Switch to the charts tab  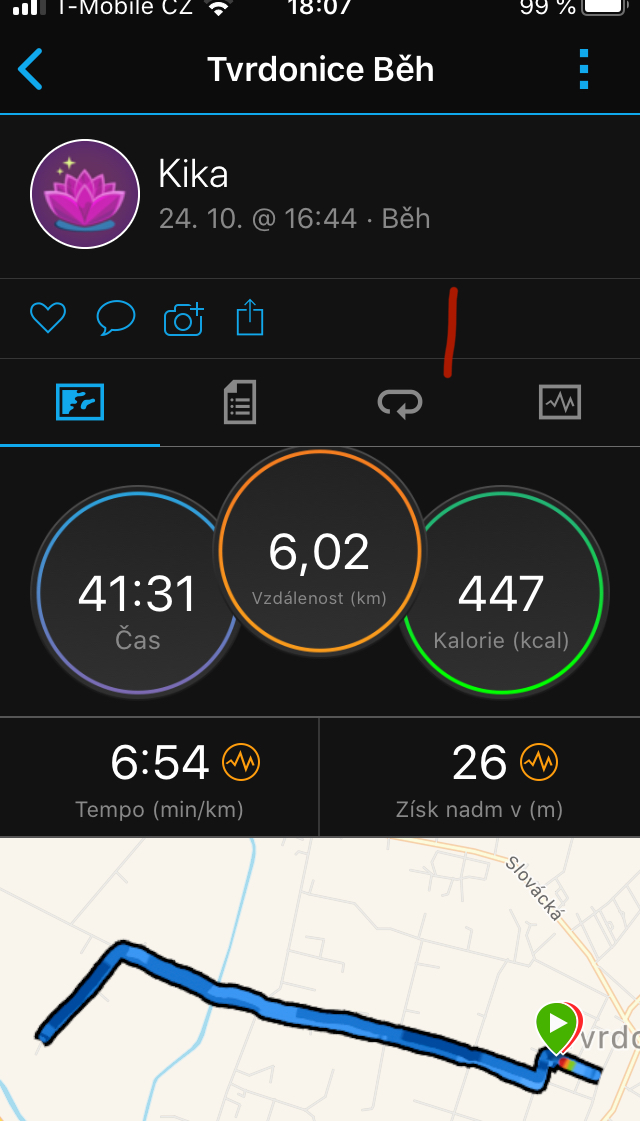point(560,402)
